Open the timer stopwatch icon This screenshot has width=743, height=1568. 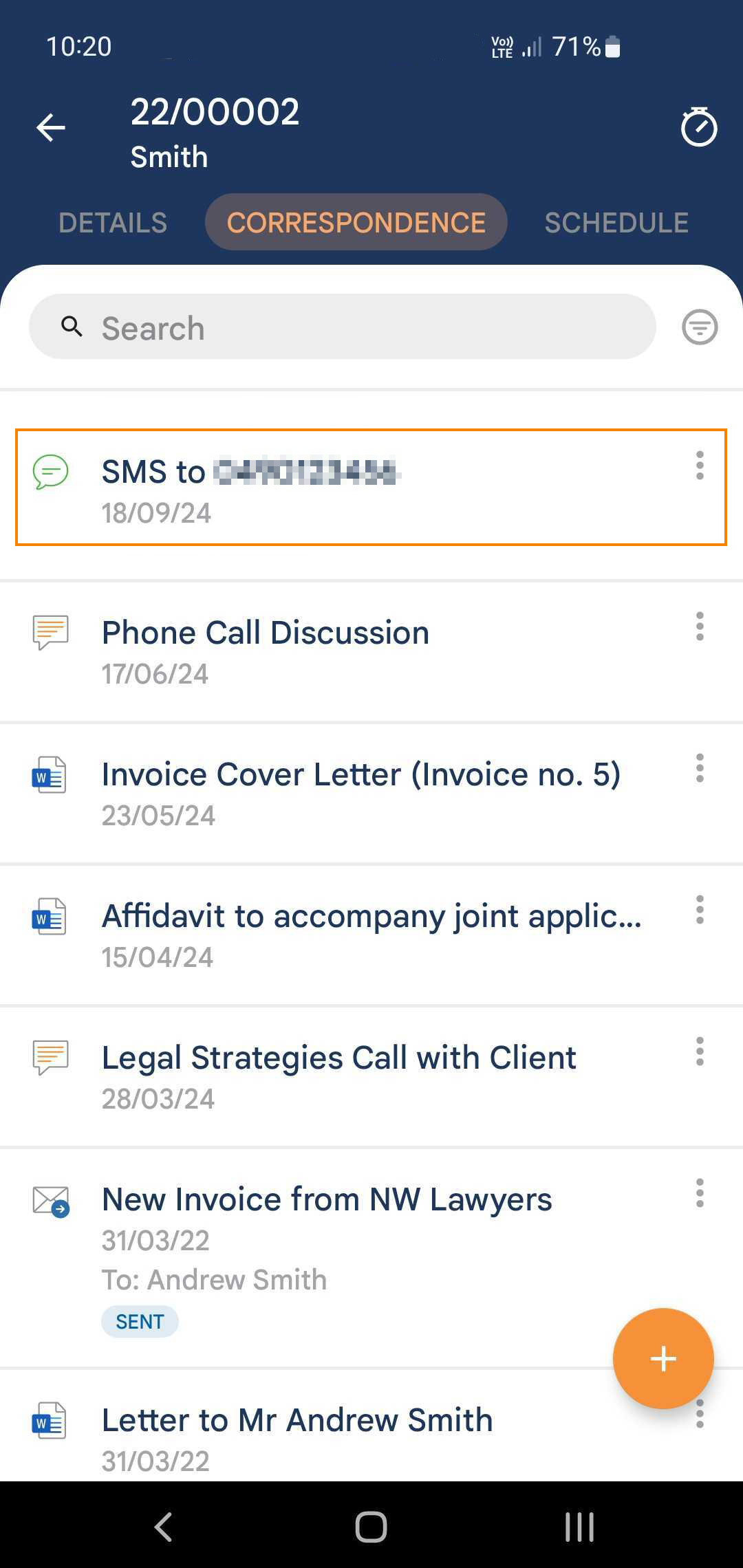click(699, 127)
